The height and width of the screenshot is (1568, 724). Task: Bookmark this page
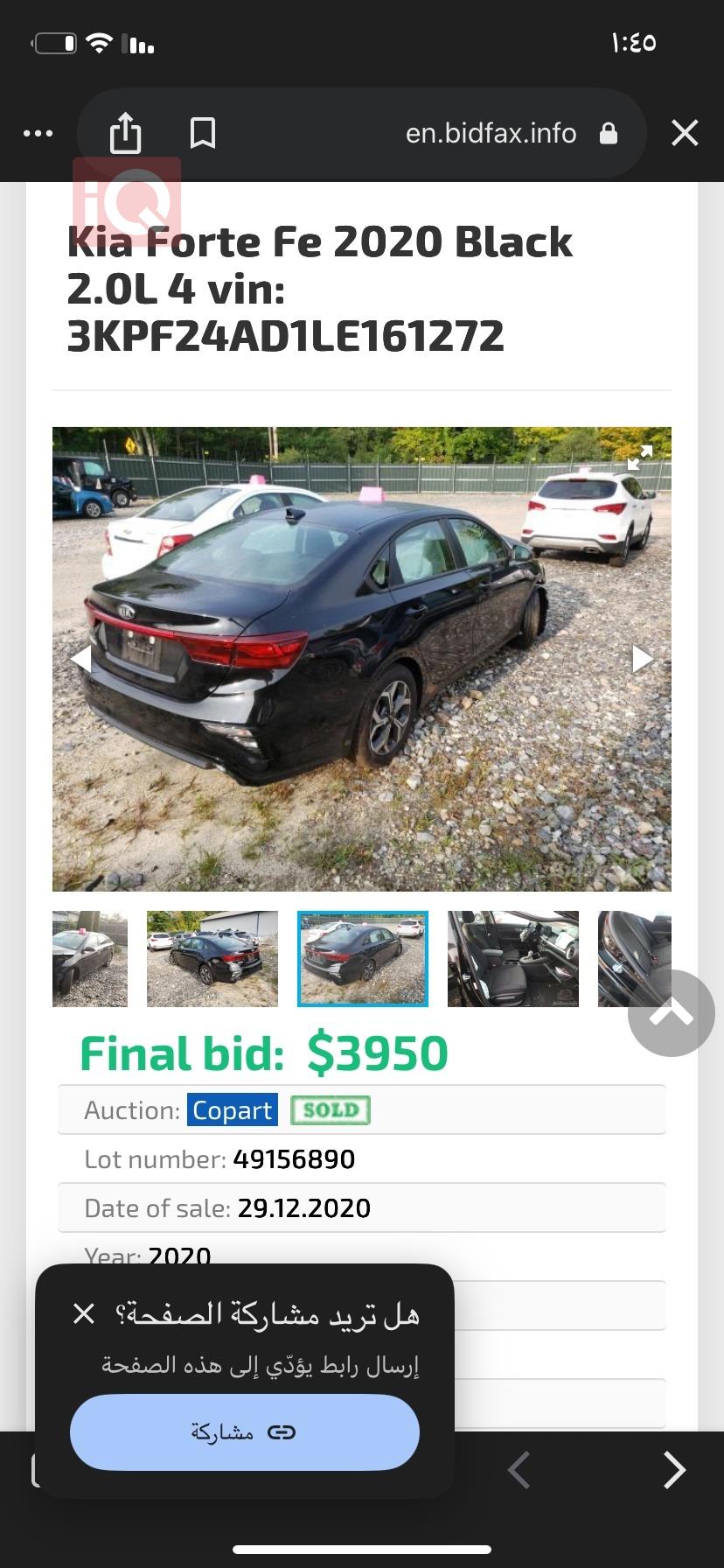tap(203, 134)
